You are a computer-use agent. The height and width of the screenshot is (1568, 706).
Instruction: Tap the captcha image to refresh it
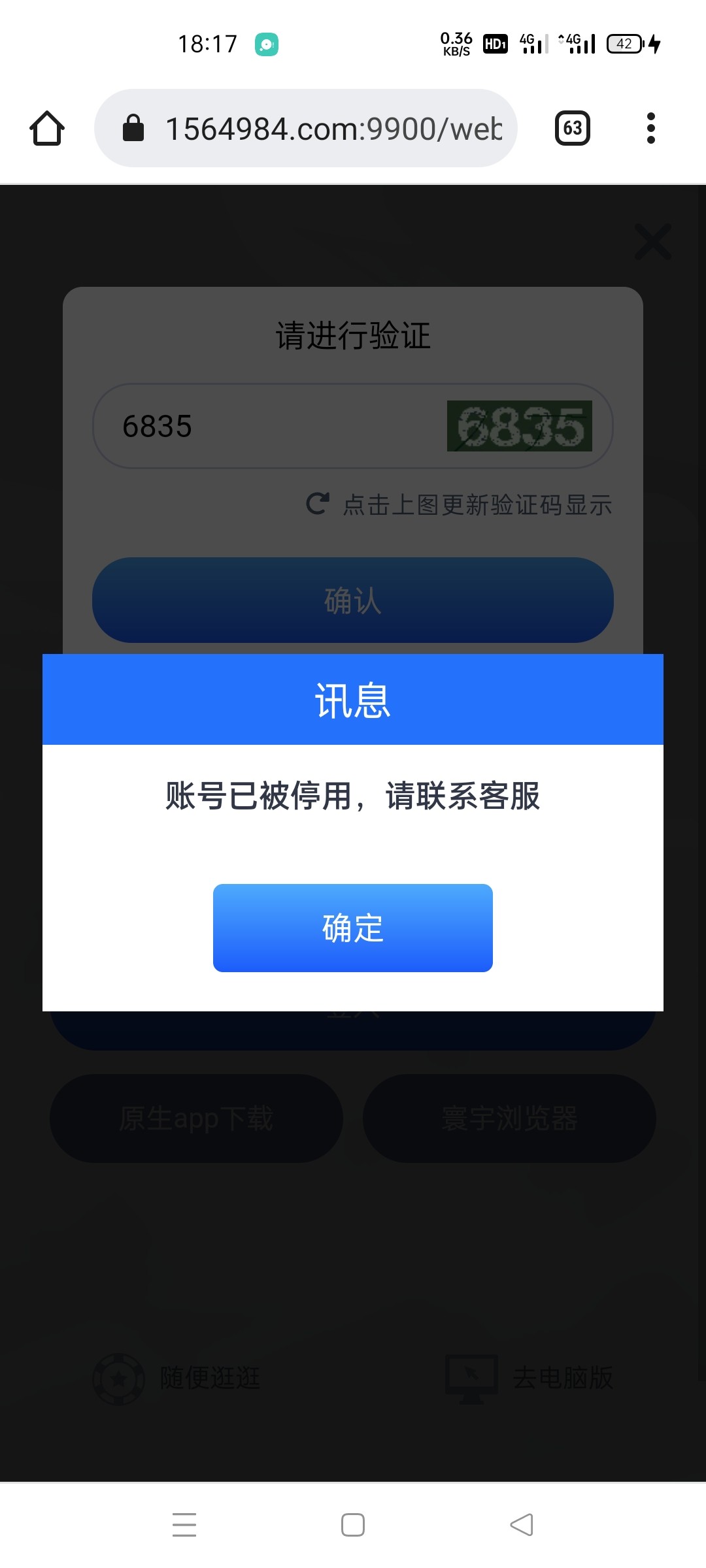point(519,426)
